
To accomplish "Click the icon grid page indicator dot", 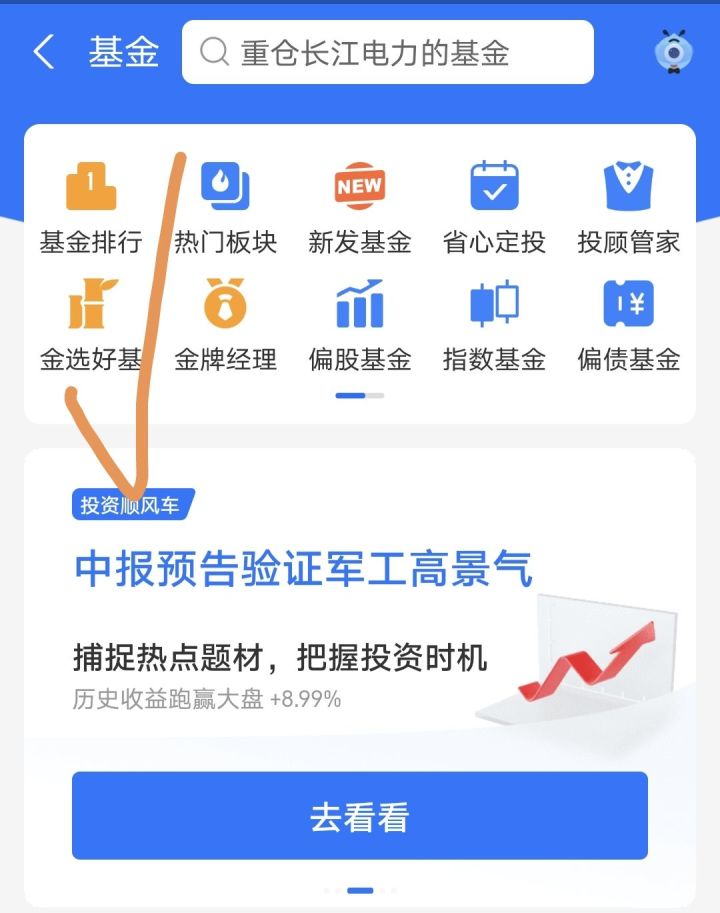I will pos(358,396).
